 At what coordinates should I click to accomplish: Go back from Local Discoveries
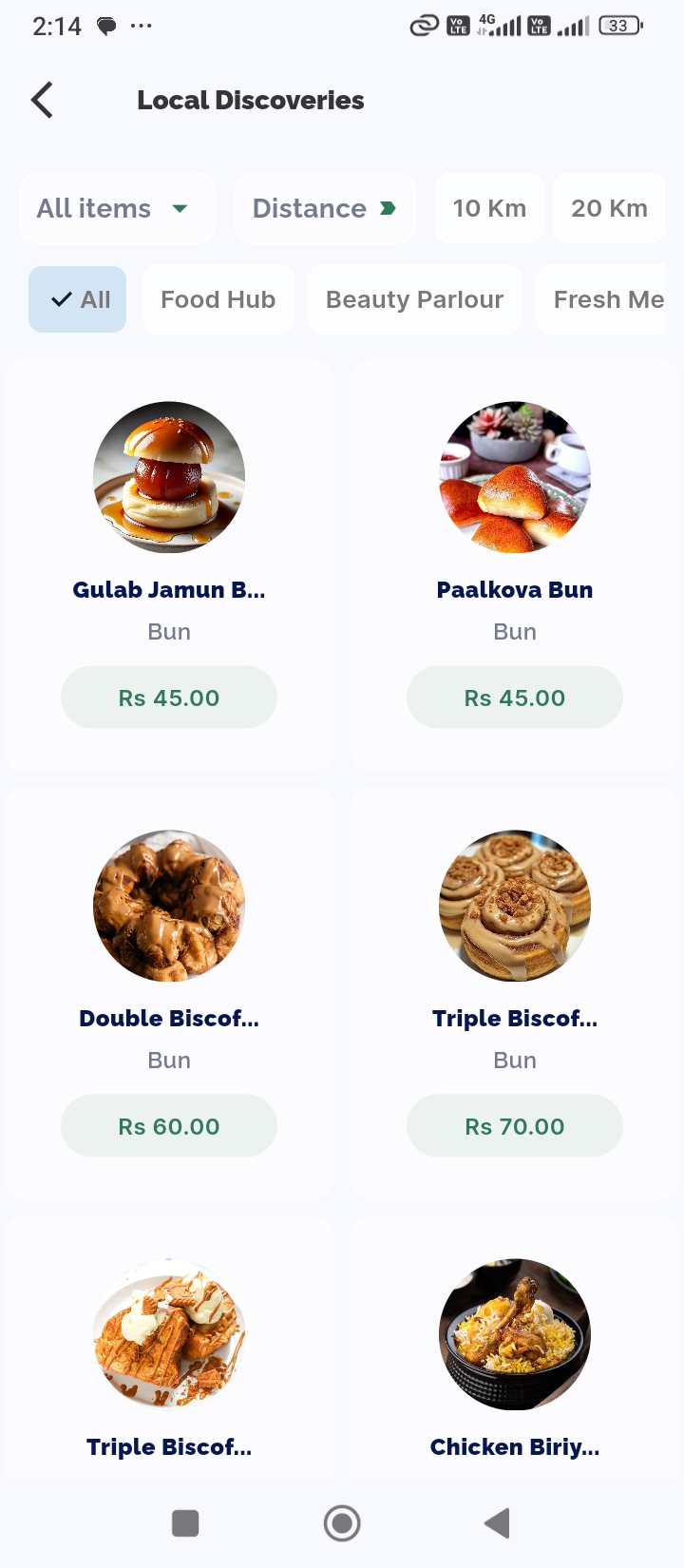coord(42,100)
